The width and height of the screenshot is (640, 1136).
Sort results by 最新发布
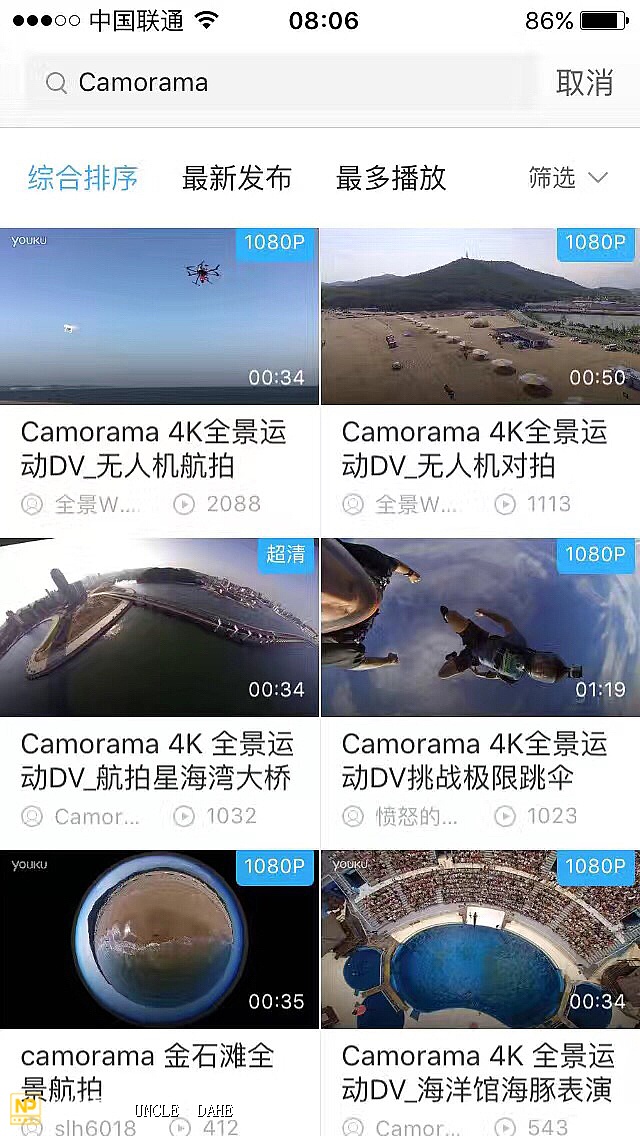pos(237,179)
